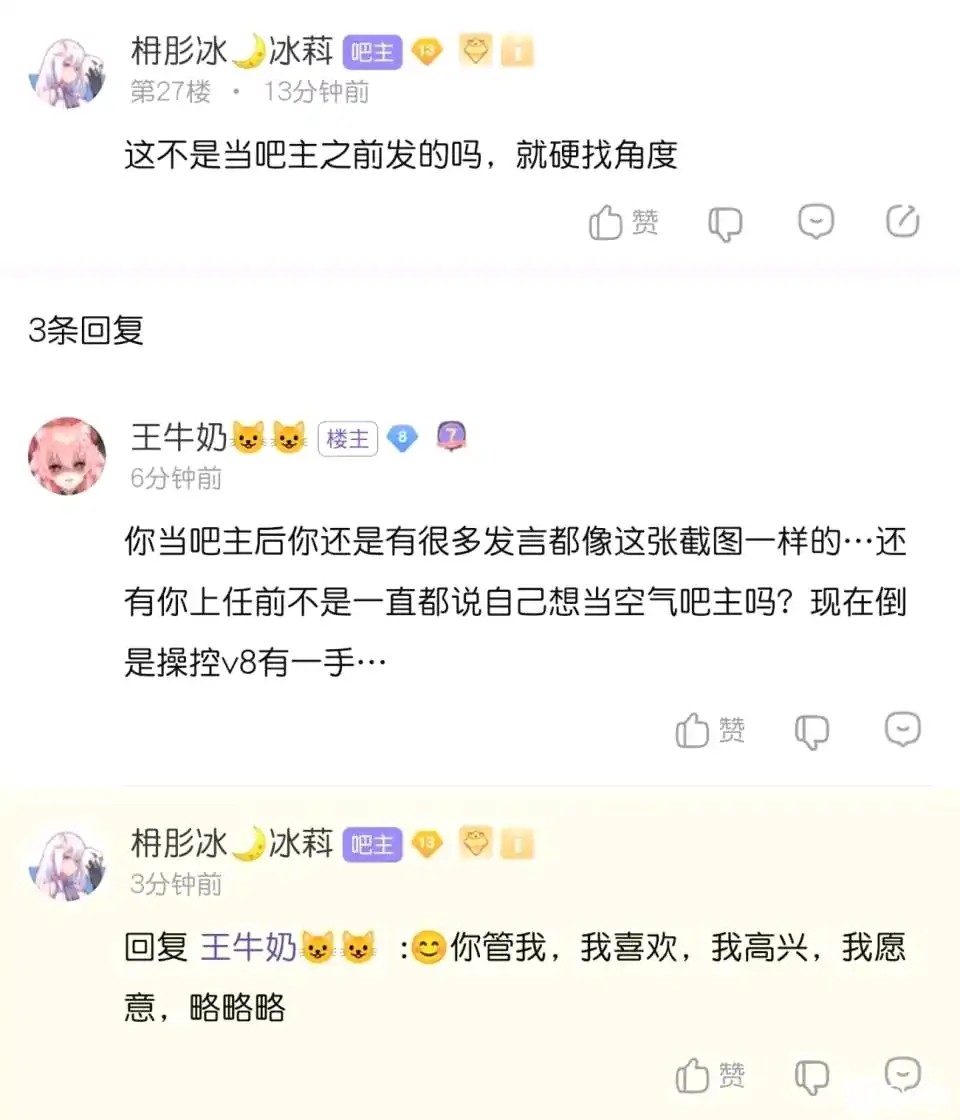The image size is (960, 1120).
Task: Open the top commenter's avatar on 第27楼
Action: pyautogui.click(x=67, y=73)
